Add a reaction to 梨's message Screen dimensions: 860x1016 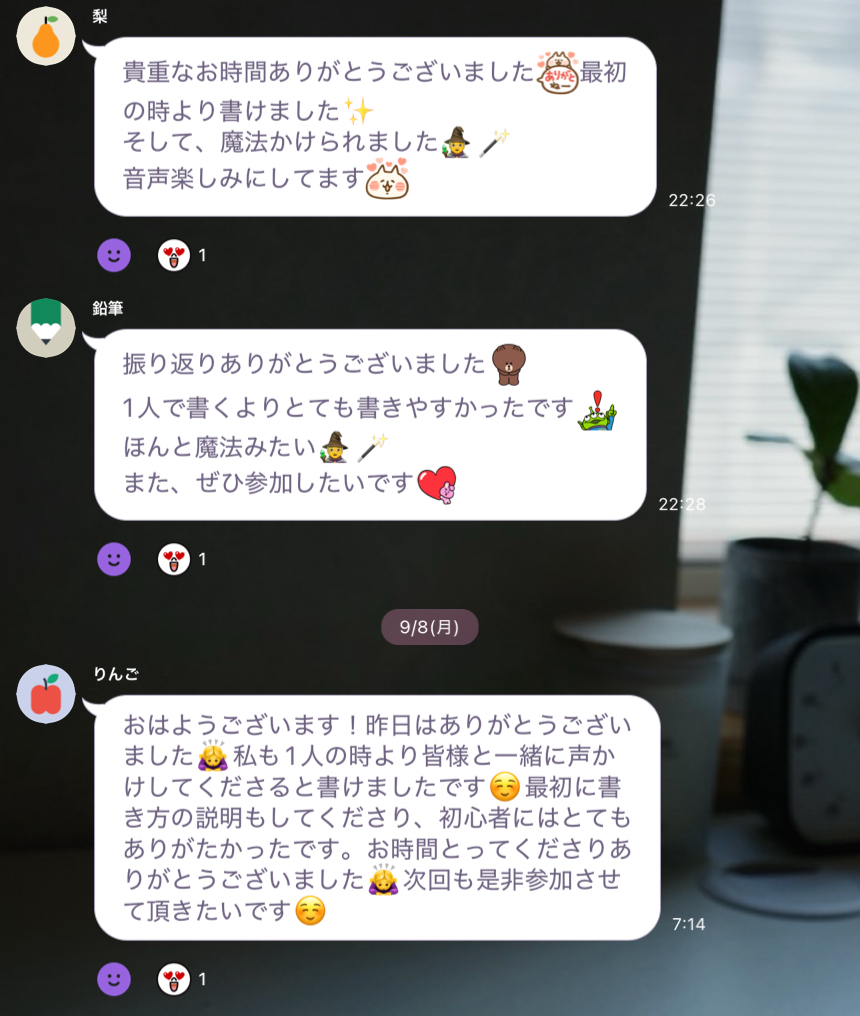(114, 255)
